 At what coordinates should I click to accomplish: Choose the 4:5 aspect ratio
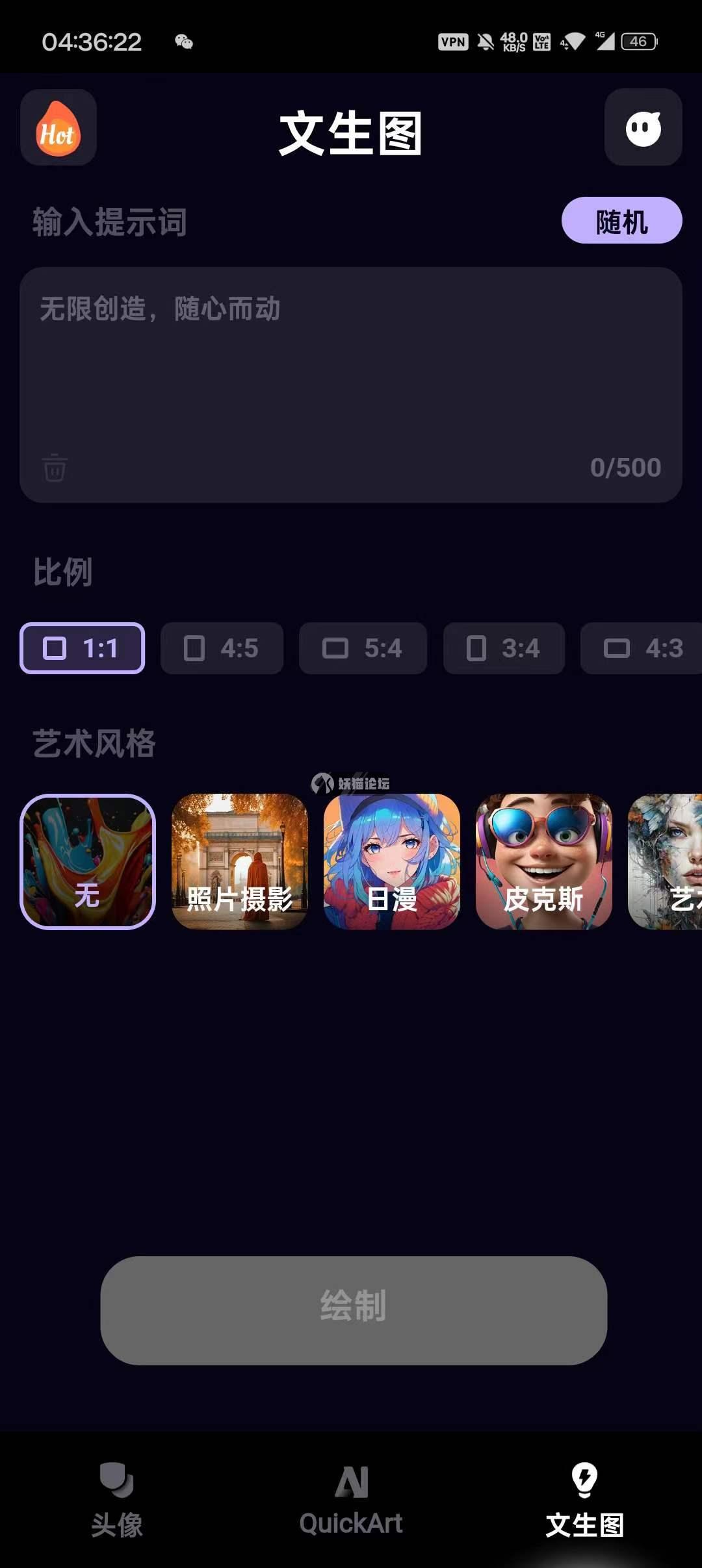pos(222,648)
